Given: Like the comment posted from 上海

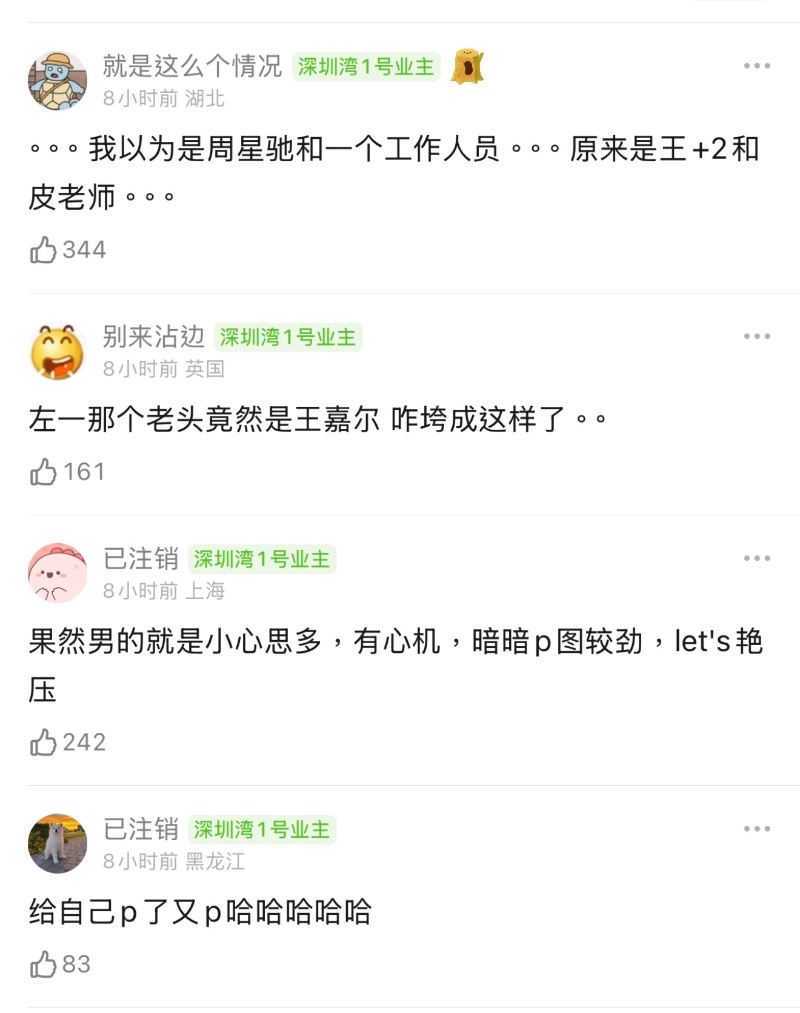Looking at the screenshot, I should [x=44, y=742].
